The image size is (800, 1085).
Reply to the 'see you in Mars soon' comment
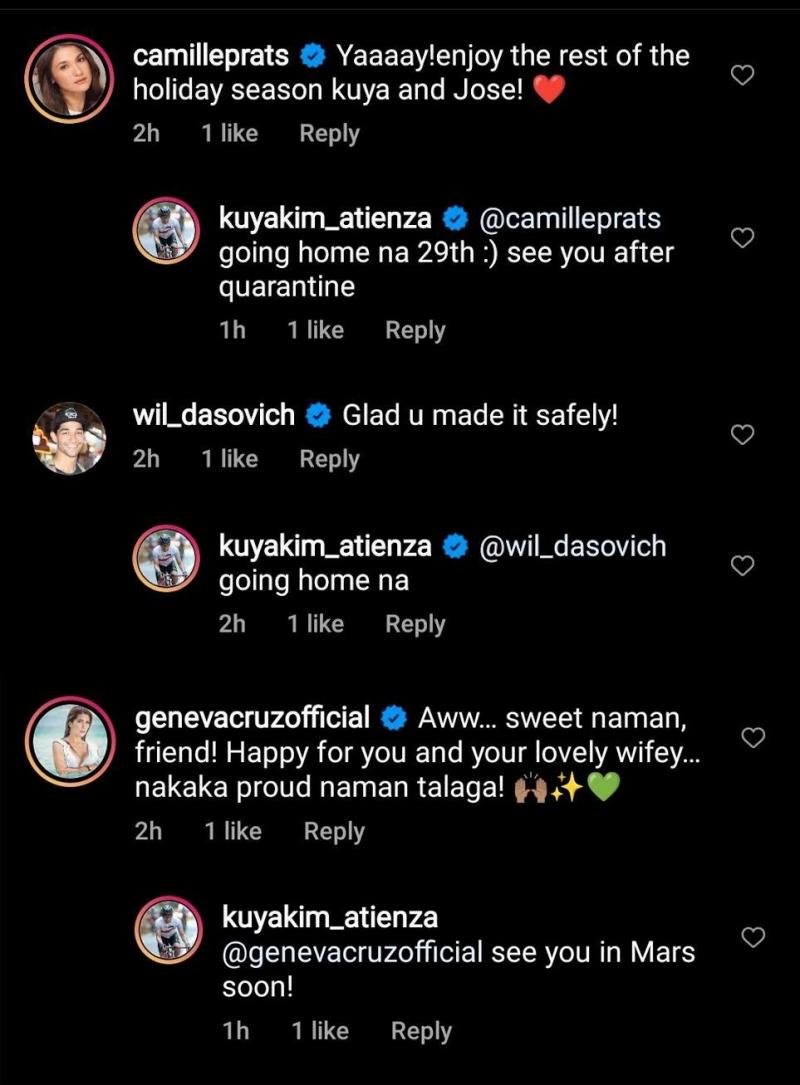421,1032
